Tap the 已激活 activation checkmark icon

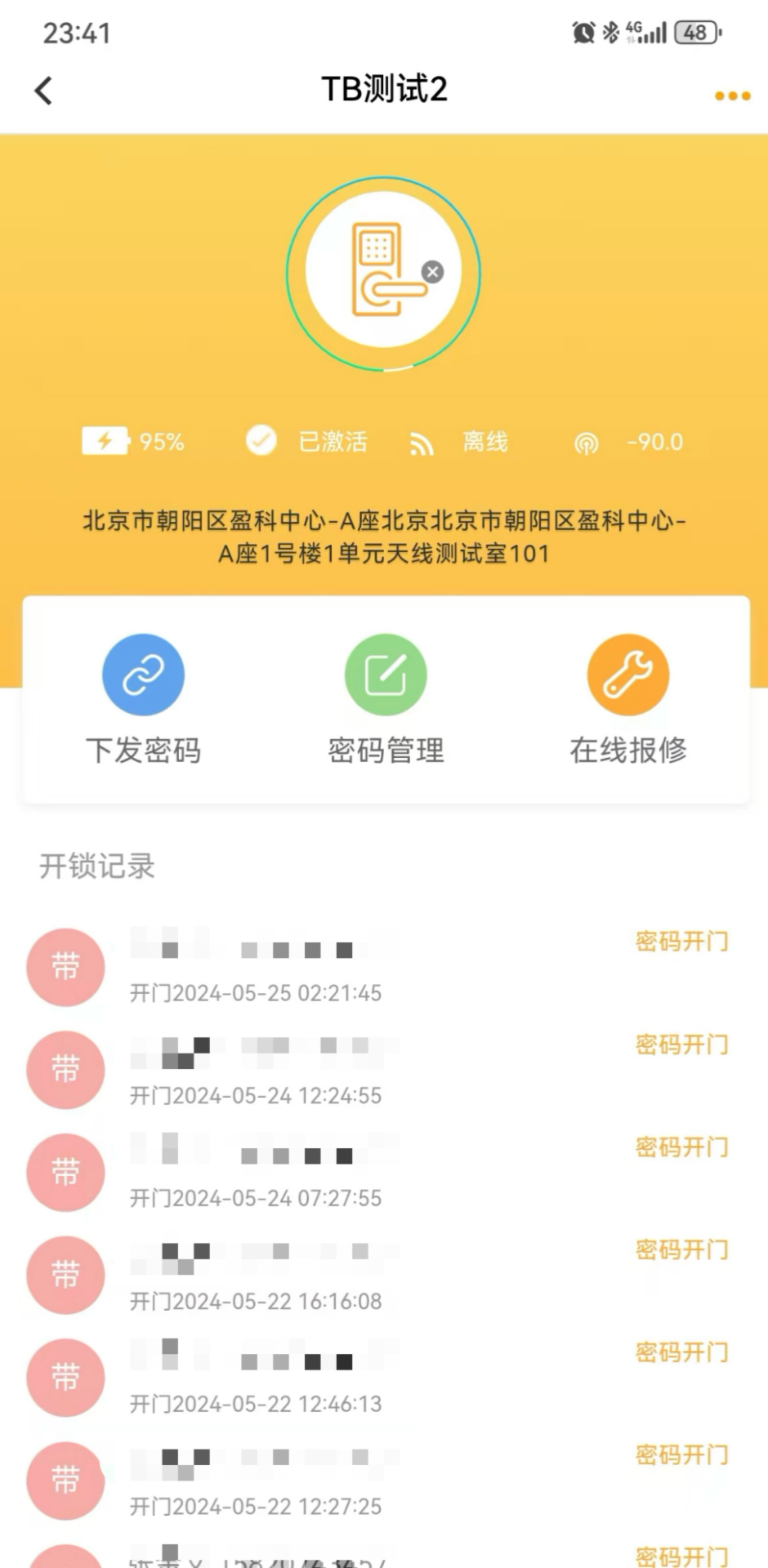tap(261, 441)
